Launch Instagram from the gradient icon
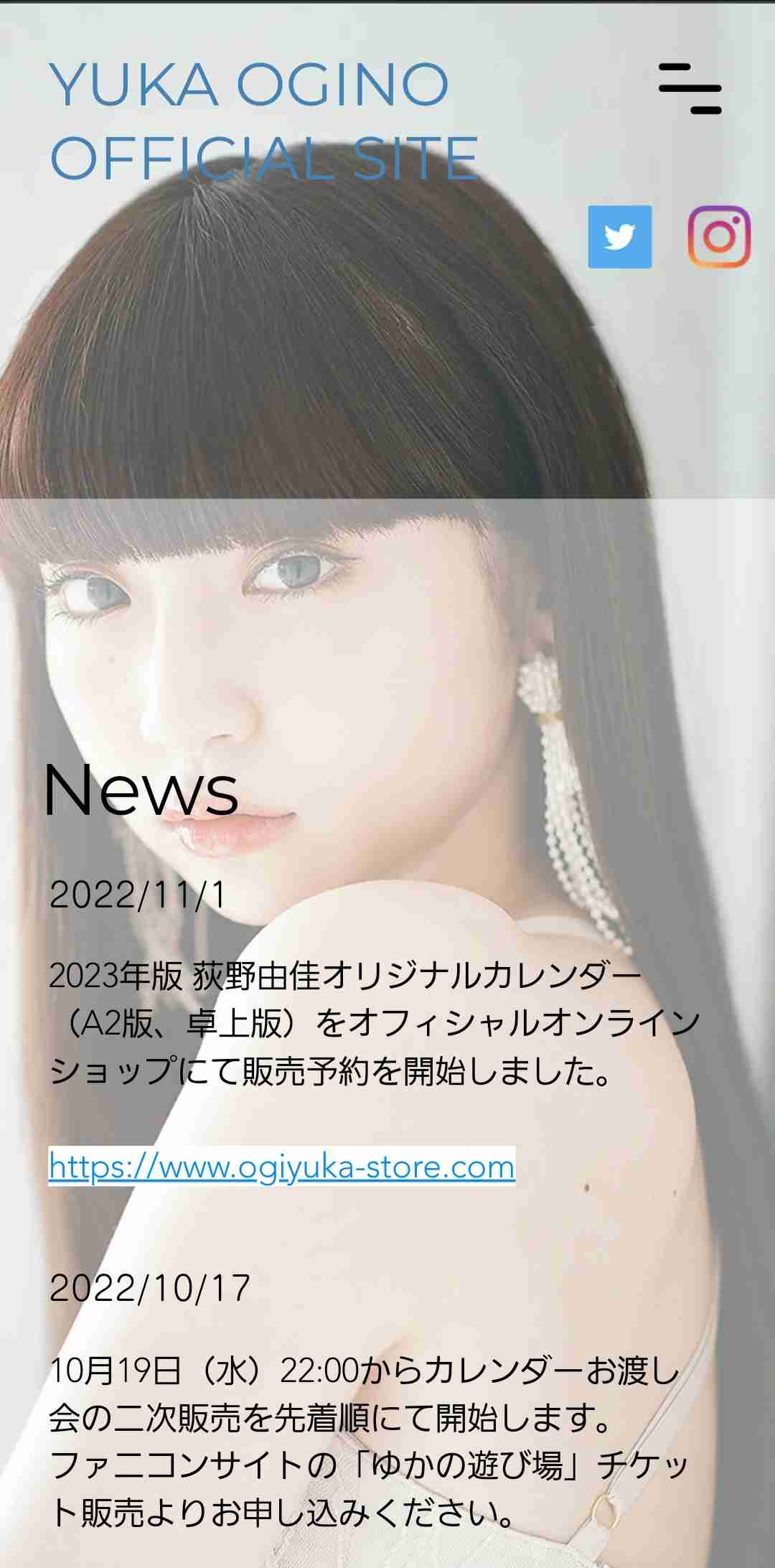Viewport: 775px width, 1568px height. [721, 235]
